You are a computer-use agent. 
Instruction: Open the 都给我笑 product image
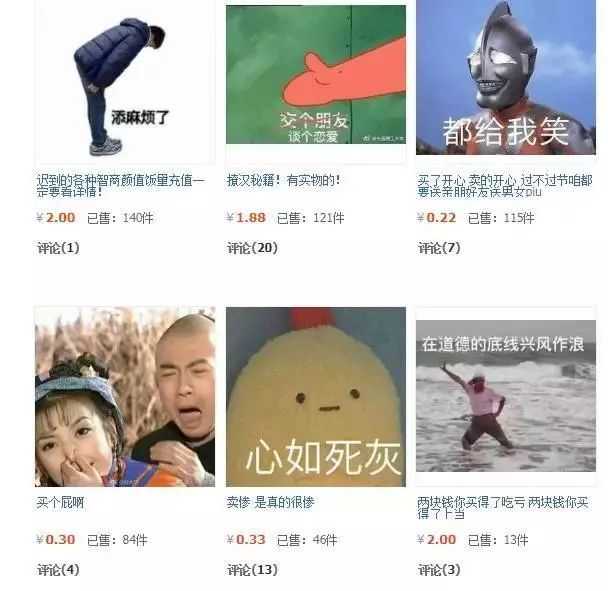coord(505,78)
